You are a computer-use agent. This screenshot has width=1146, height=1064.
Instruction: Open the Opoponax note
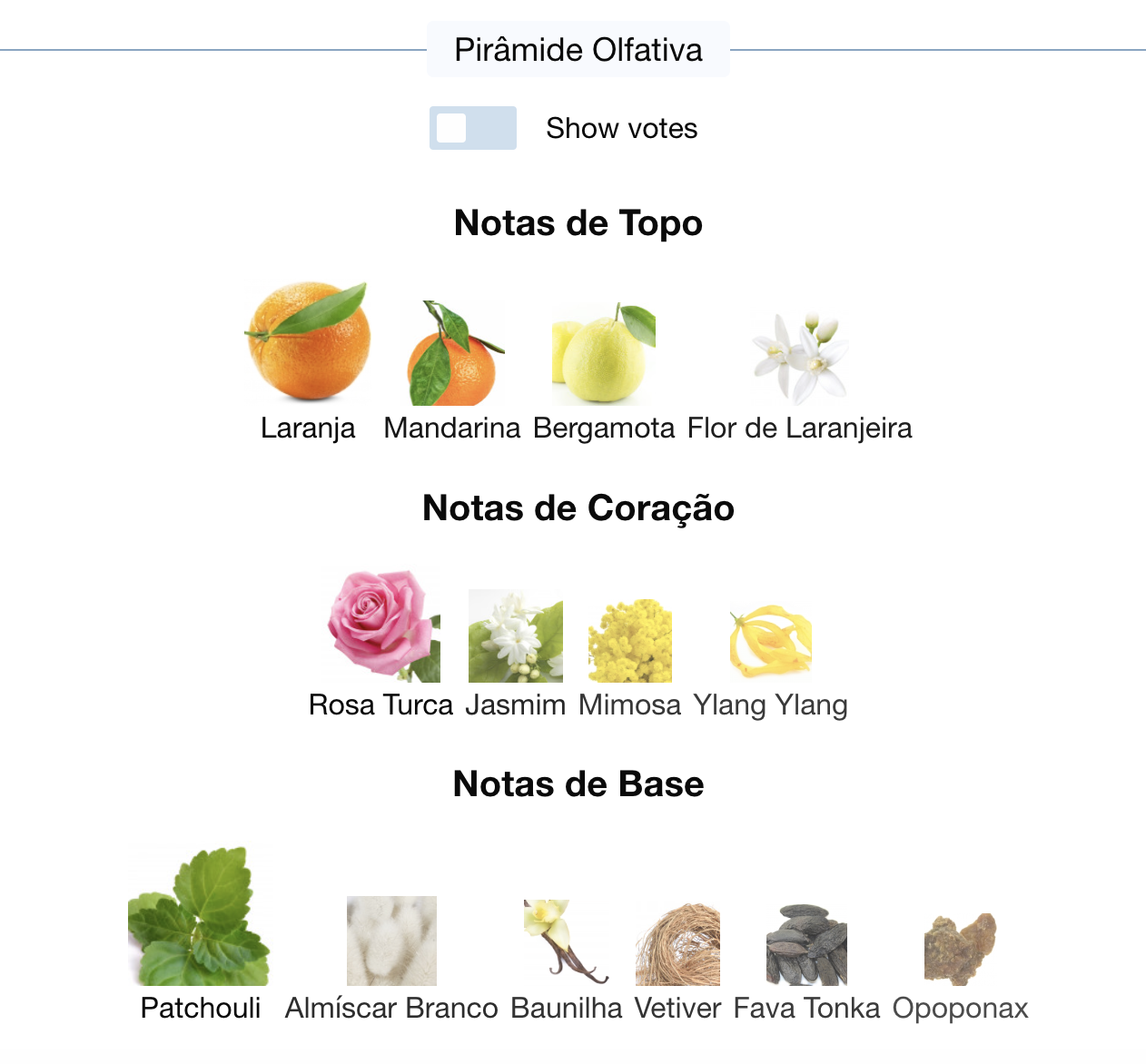(960, 949)
